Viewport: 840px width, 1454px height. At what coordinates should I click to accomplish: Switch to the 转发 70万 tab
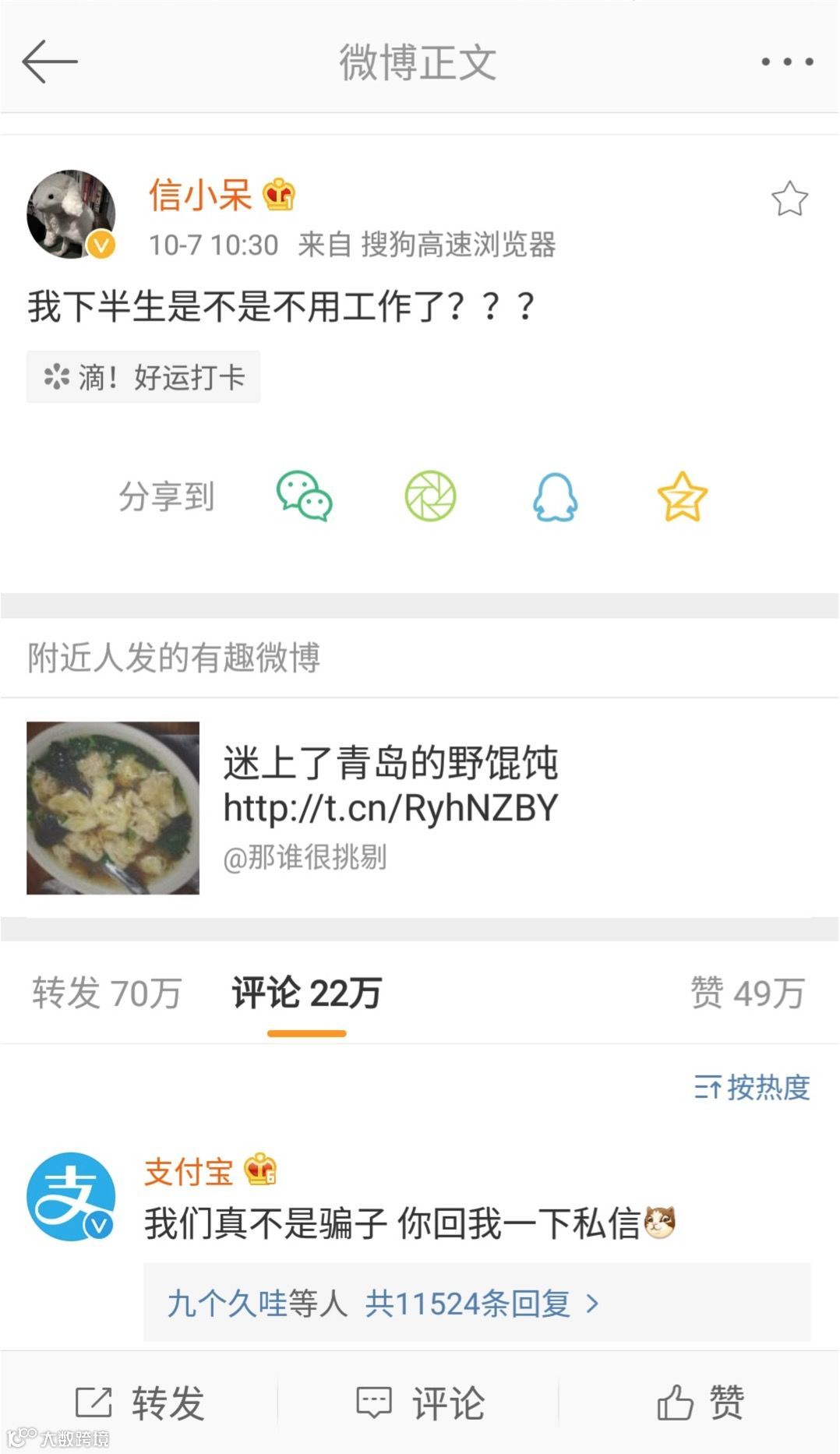[x=107, y=993]
